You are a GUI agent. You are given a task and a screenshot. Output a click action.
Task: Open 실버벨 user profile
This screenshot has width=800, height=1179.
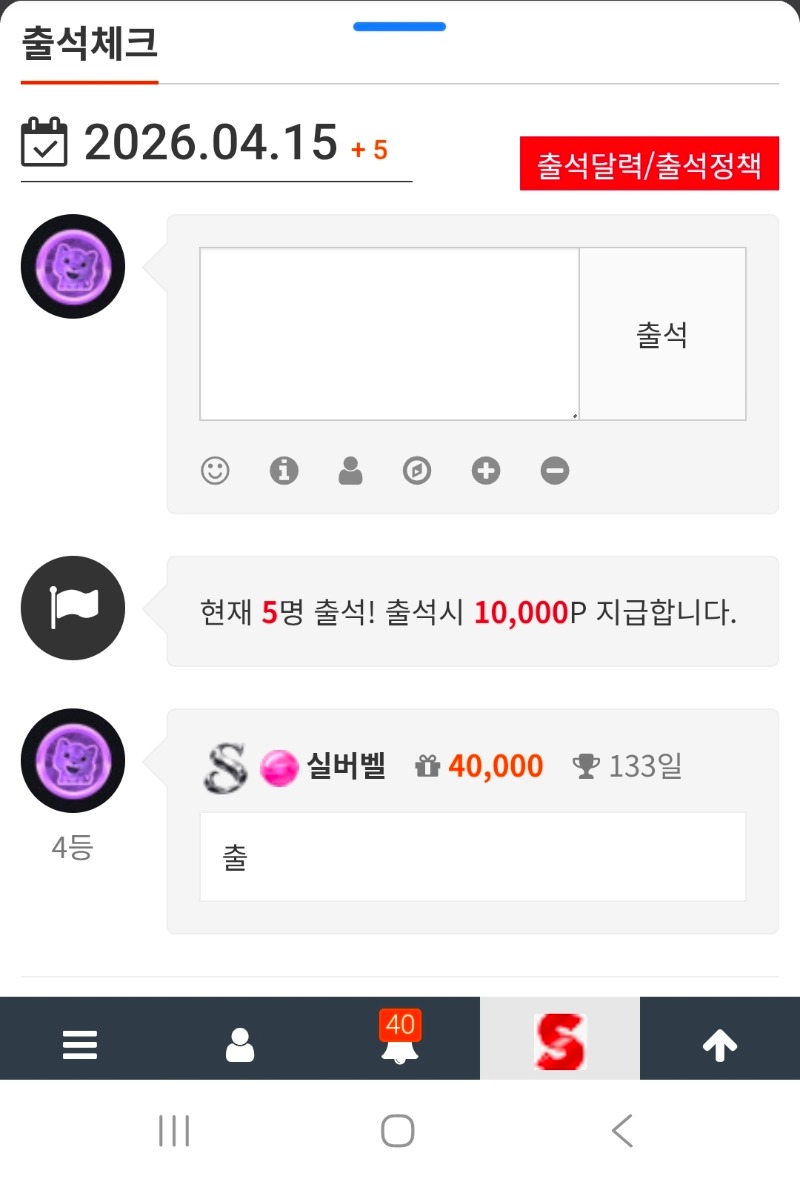pyautogui.click(x=345, y=767)
